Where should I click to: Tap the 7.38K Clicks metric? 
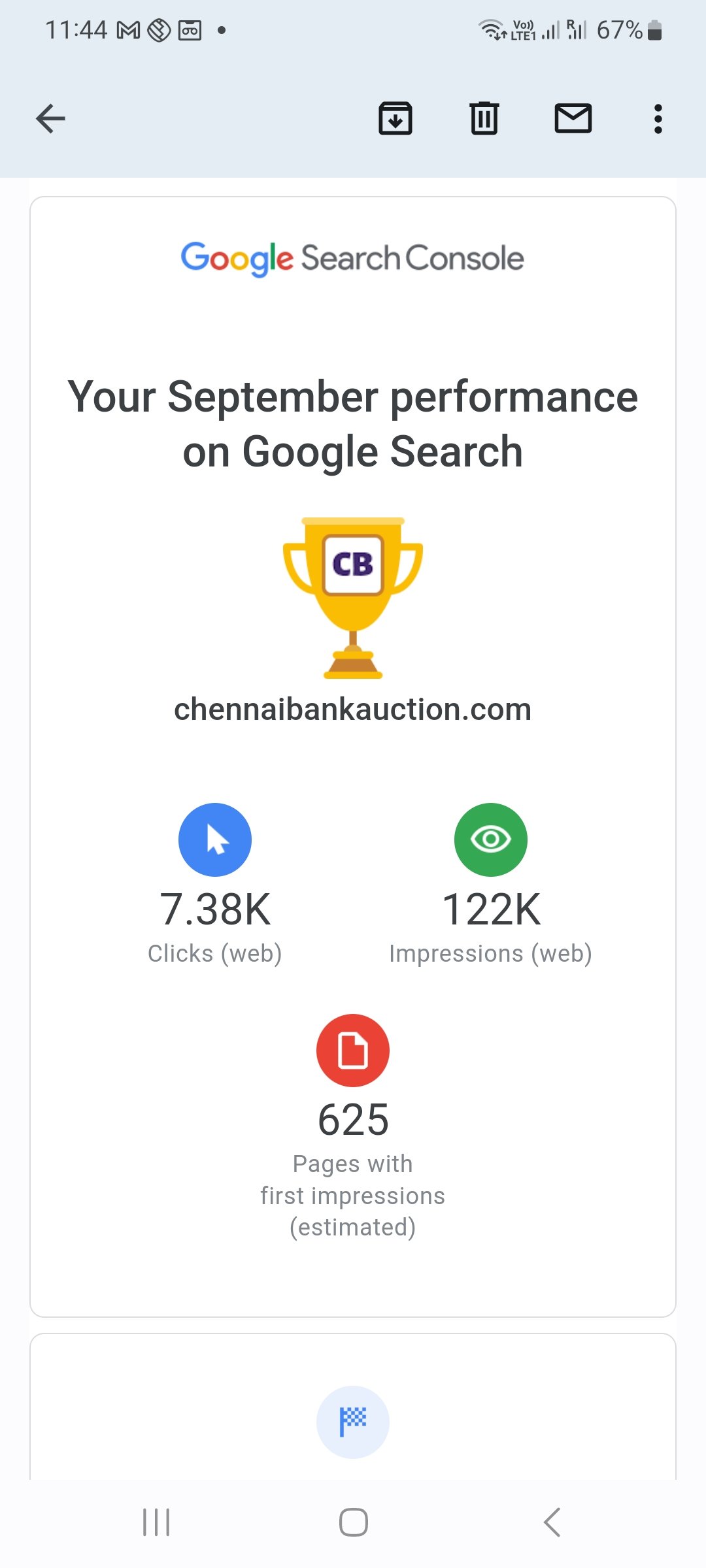(x=215, y=908)
